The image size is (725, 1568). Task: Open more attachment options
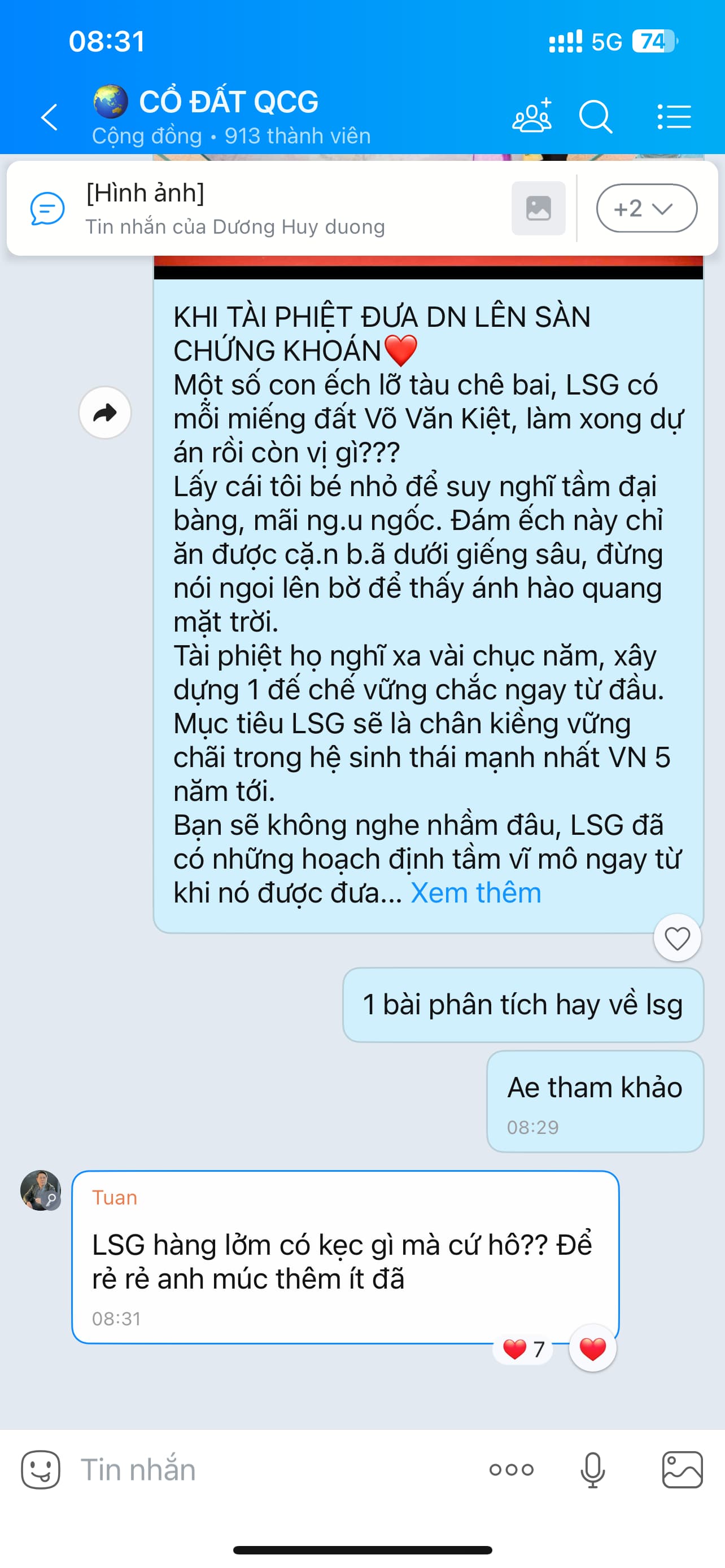point(512,1470)
